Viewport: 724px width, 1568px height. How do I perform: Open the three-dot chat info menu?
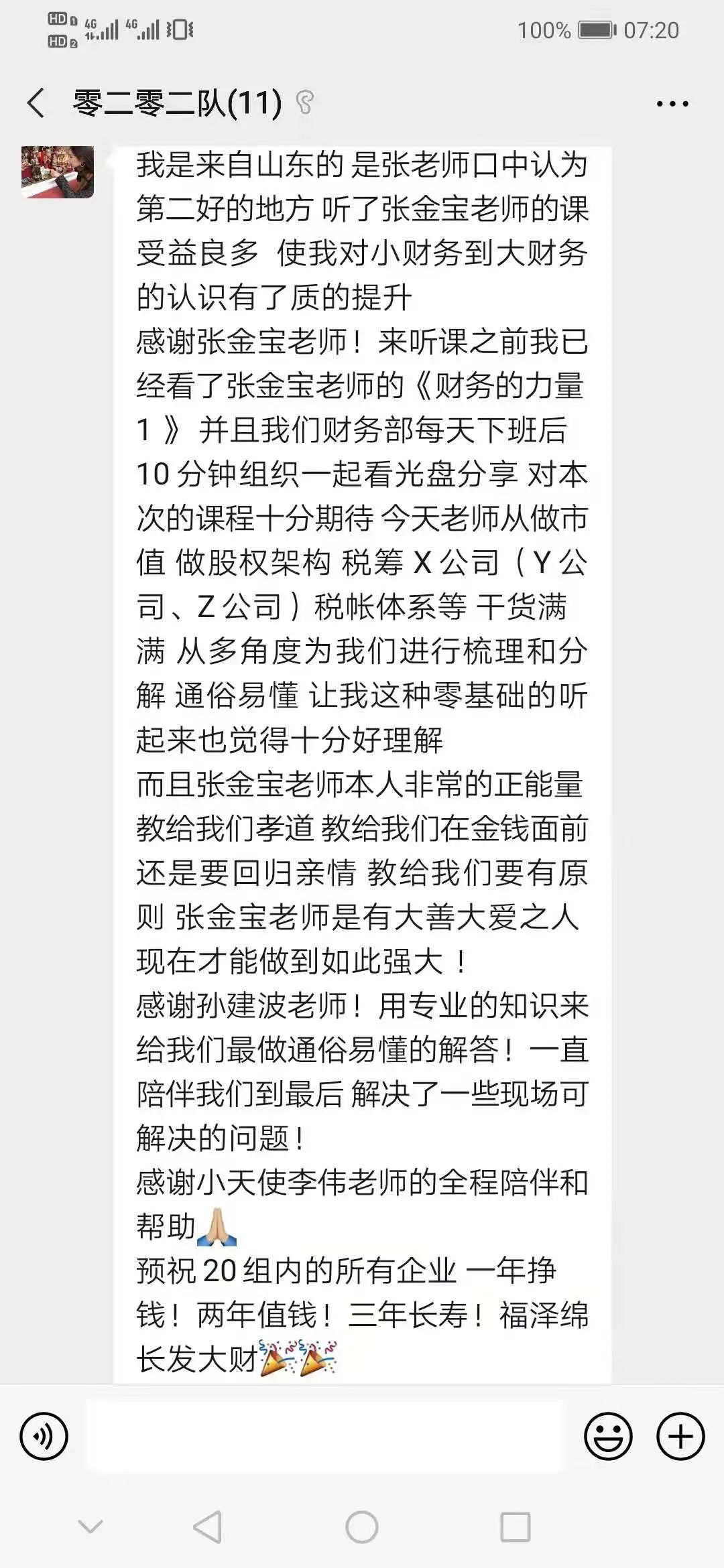pos(672,104)
